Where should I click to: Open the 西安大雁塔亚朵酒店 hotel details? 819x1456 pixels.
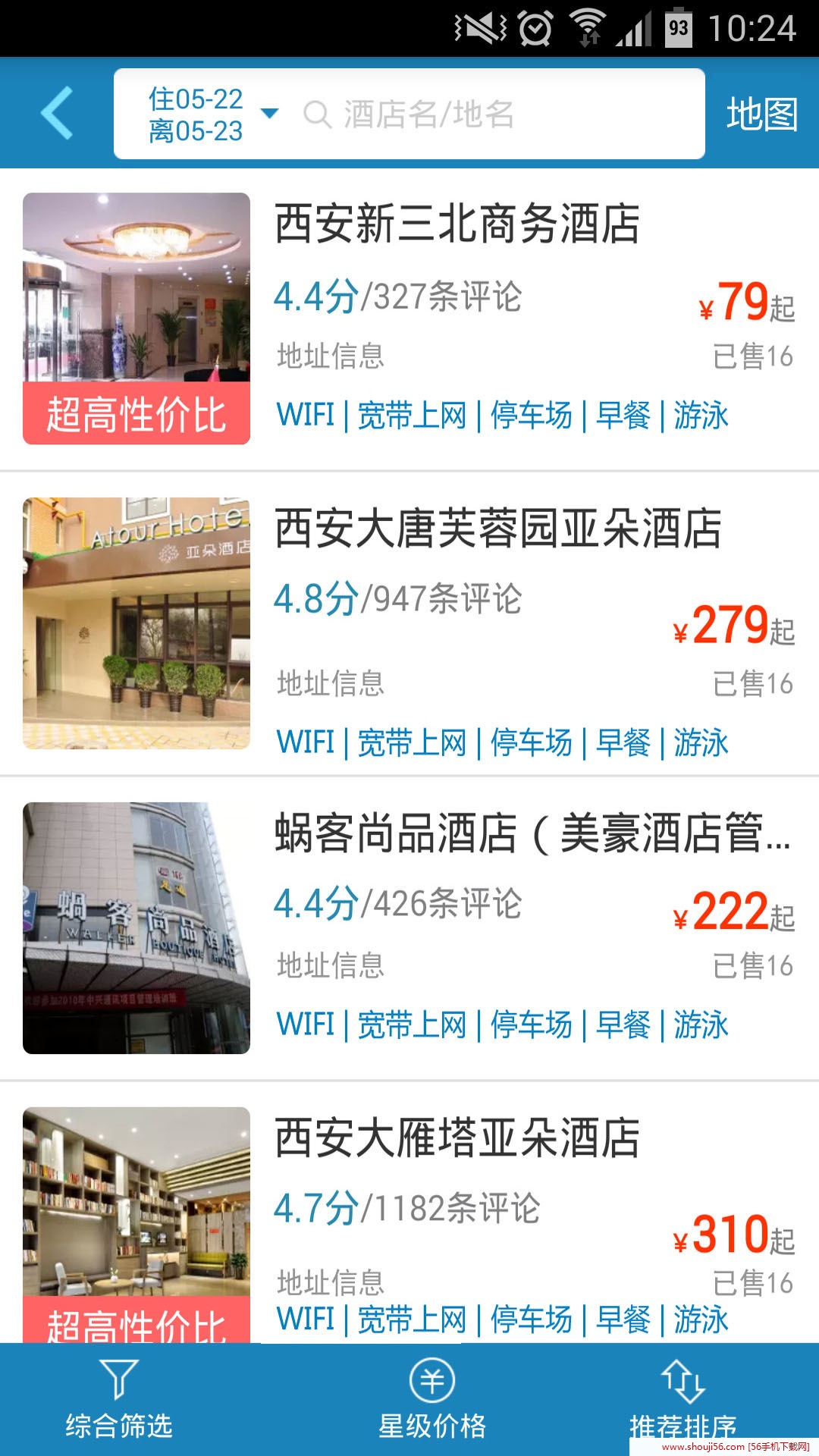click(x=457, y=1137)
